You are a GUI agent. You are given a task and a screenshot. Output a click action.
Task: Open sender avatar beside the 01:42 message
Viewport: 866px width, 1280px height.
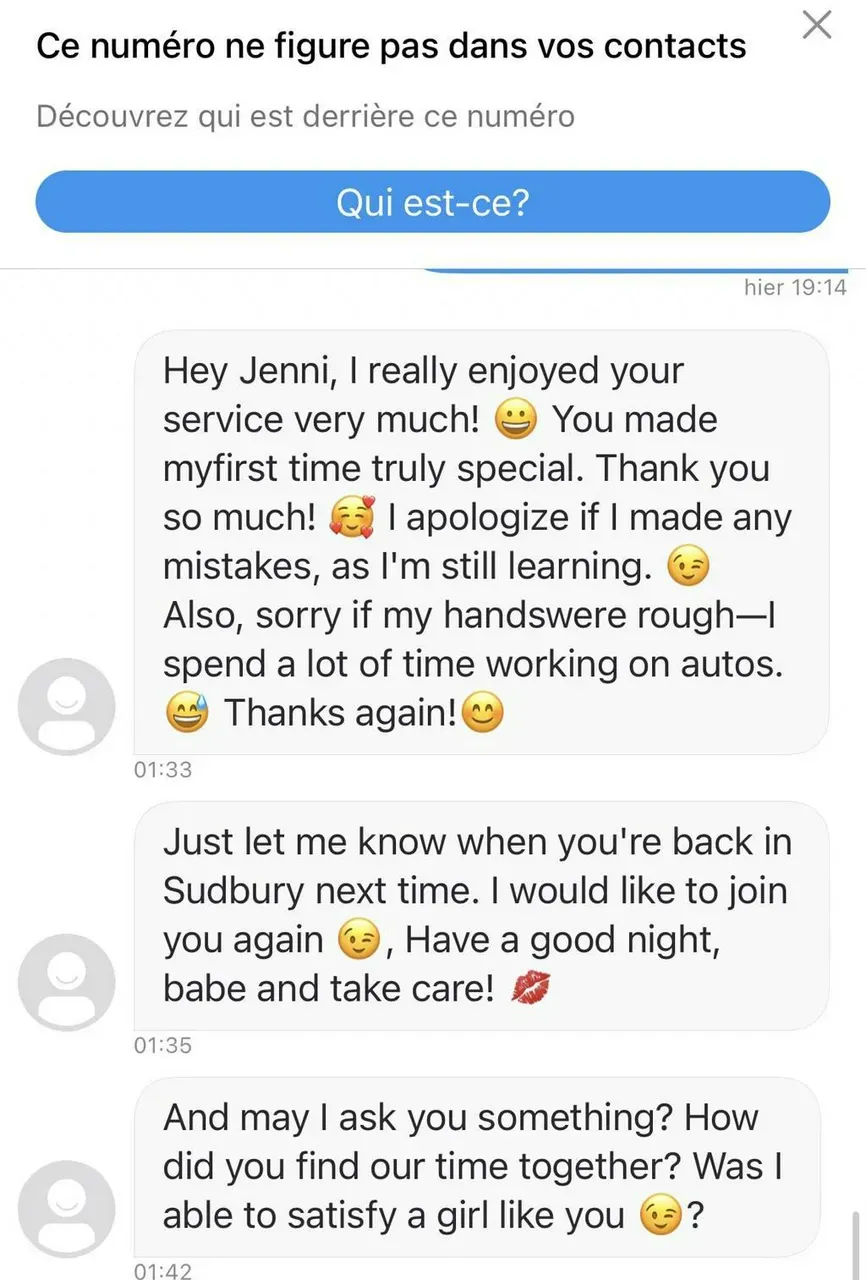click(x=67, y=1208)
